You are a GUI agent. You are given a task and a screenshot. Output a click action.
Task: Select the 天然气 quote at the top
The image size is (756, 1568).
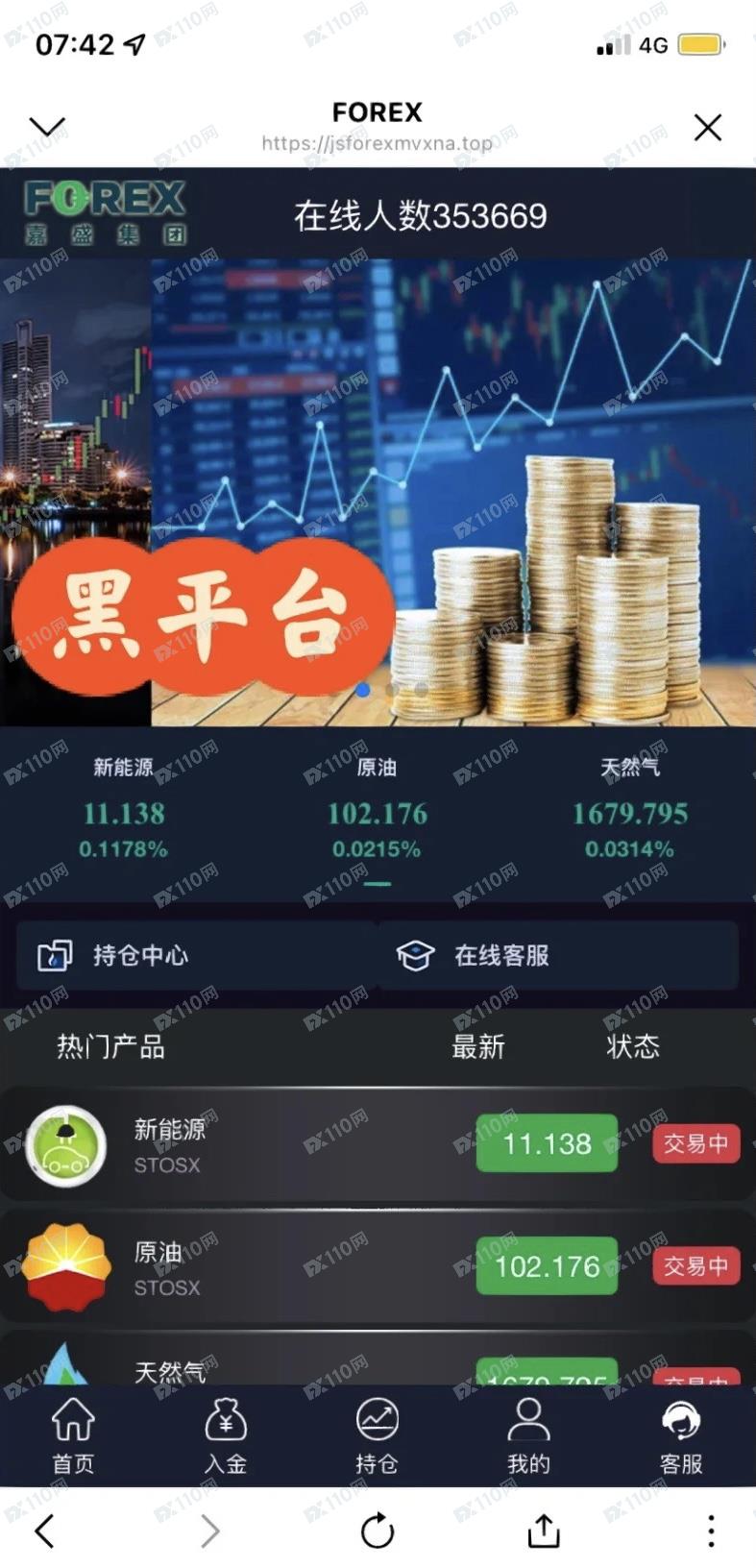pos(630,808)
